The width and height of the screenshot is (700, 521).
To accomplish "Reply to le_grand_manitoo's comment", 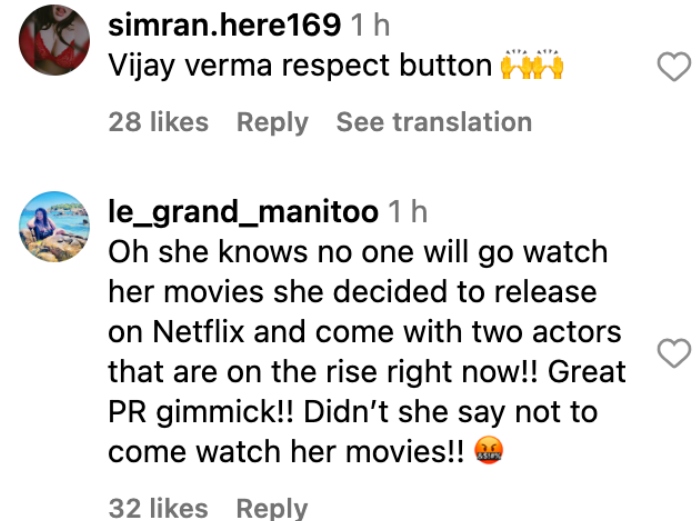I will pyautogui.click(x=272, y=507).
